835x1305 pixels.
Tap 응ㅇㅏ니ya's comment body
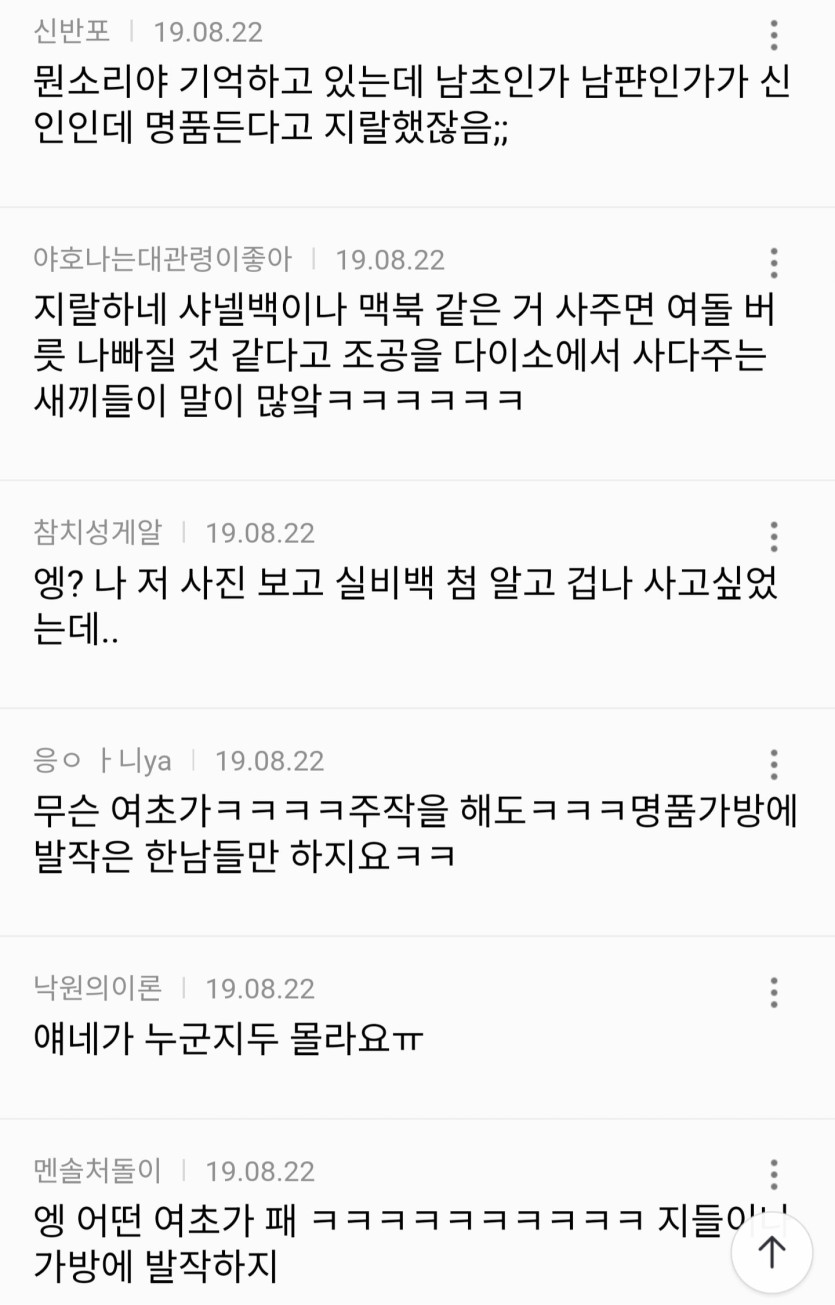tap(400, 835)
